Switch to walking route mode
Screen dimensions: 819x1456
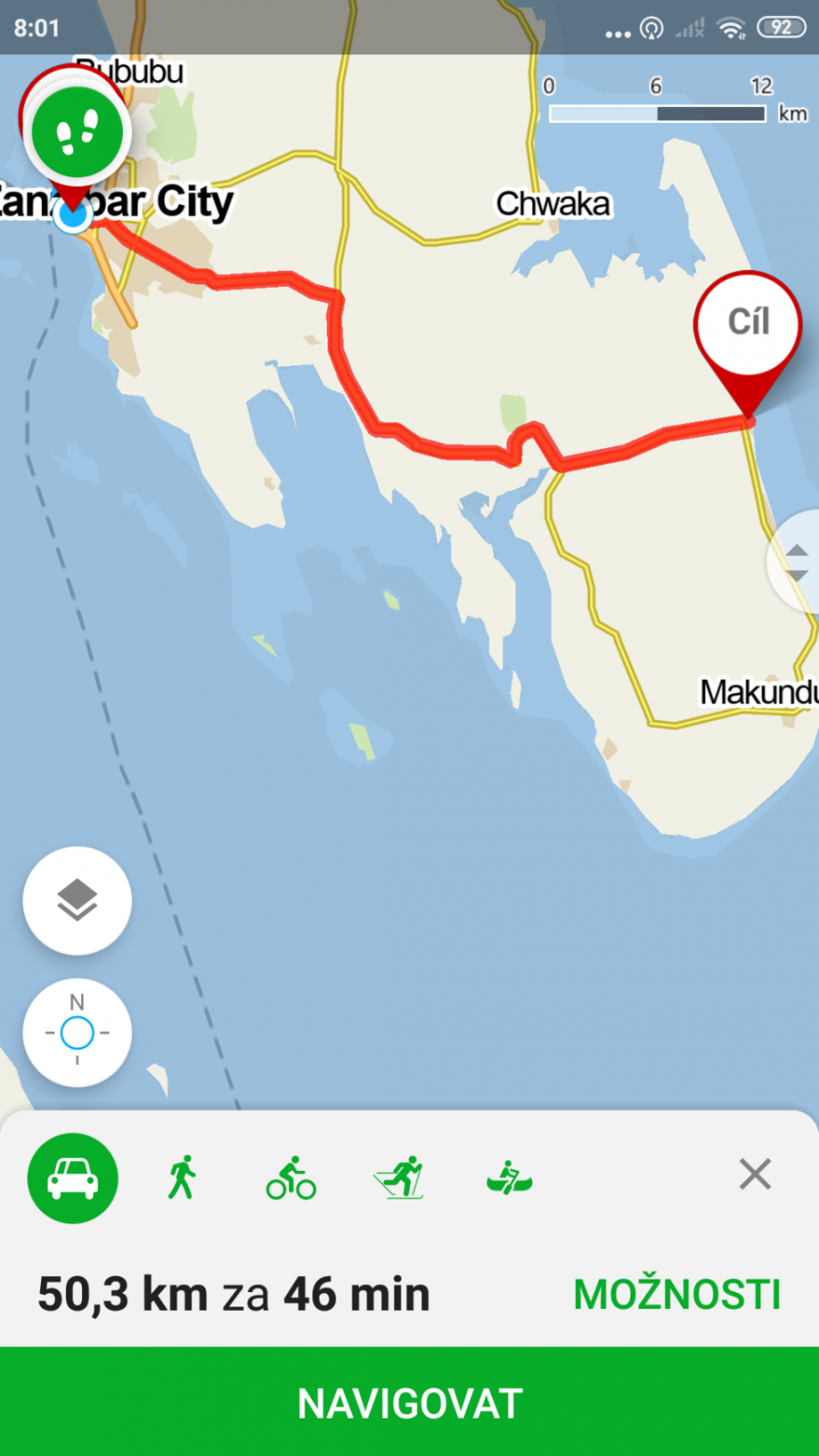click(x=182, y=1177)
